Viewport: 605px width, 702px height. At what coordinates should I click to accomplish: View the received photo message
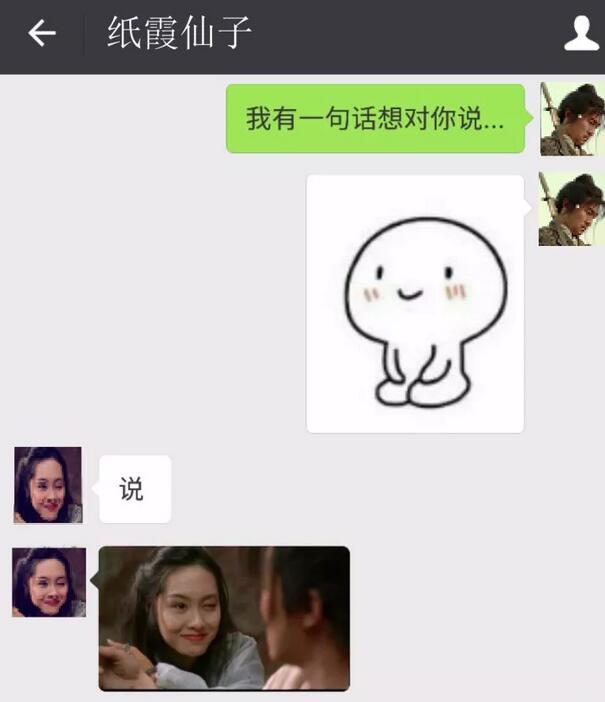click(224, 618)
